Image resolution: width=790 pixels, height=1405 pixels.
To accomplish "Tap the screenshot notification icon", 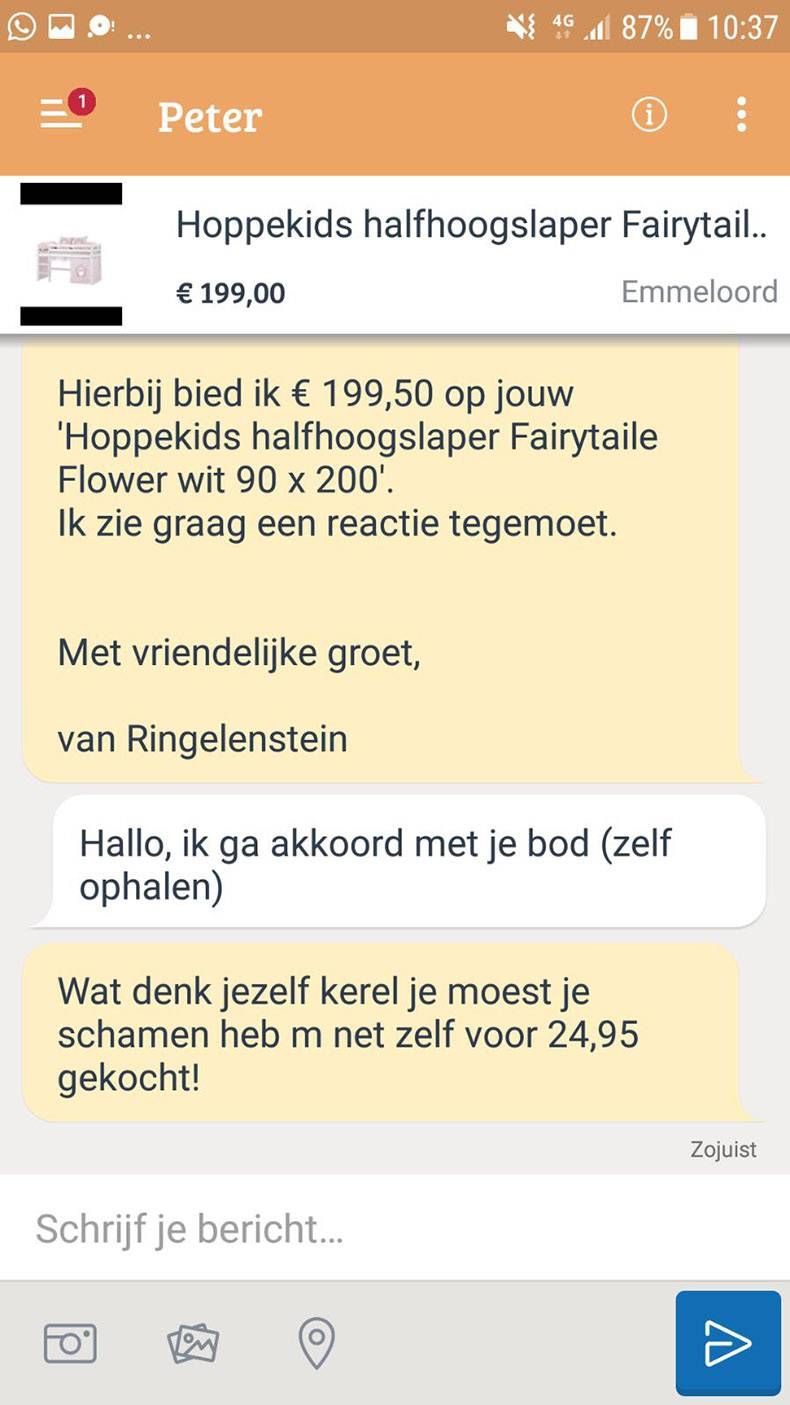I will 62,28.
